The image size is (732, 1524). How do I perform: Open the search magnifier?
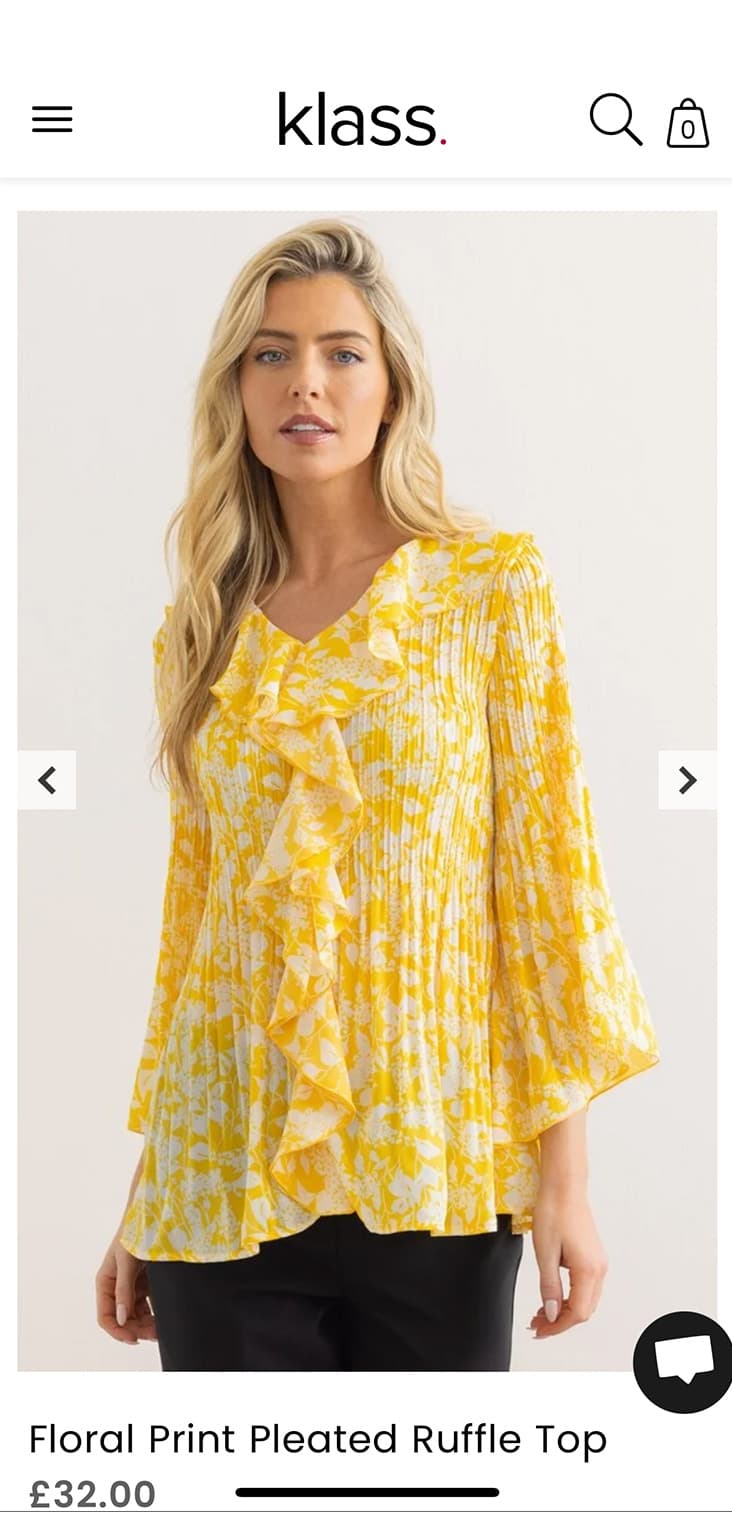coord(614,120)
